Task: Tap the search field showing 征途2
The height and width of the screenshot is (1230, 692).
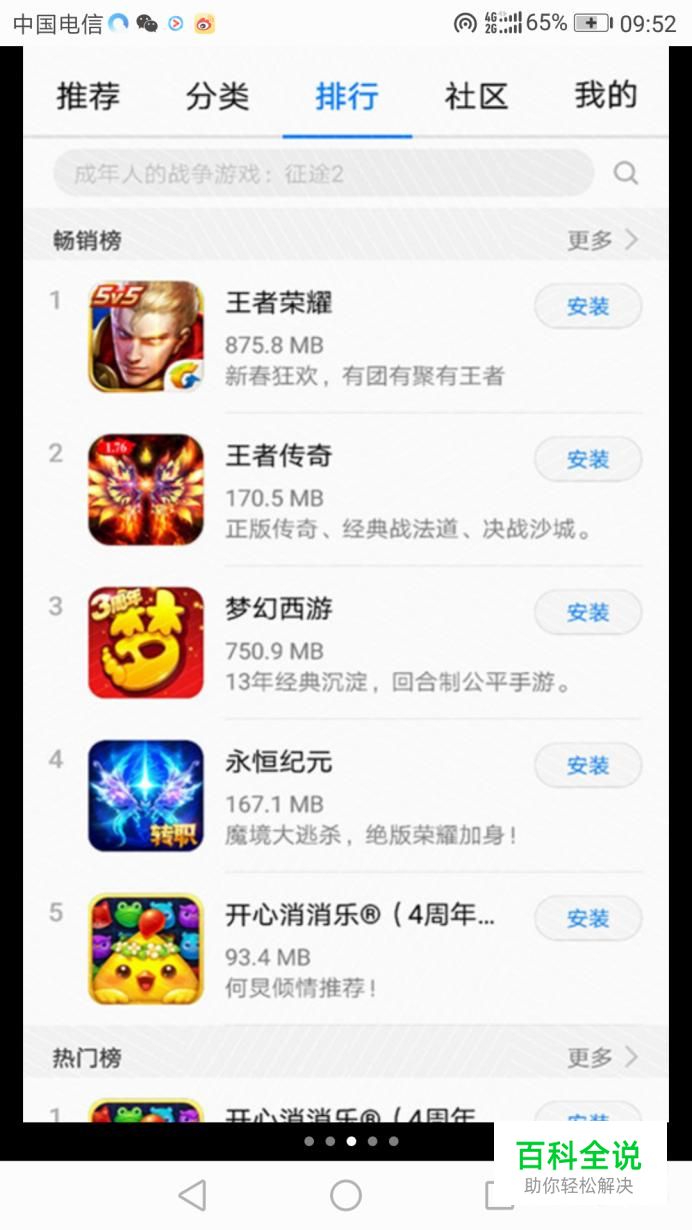Action: pyautogui.click(x=322, y=174)
